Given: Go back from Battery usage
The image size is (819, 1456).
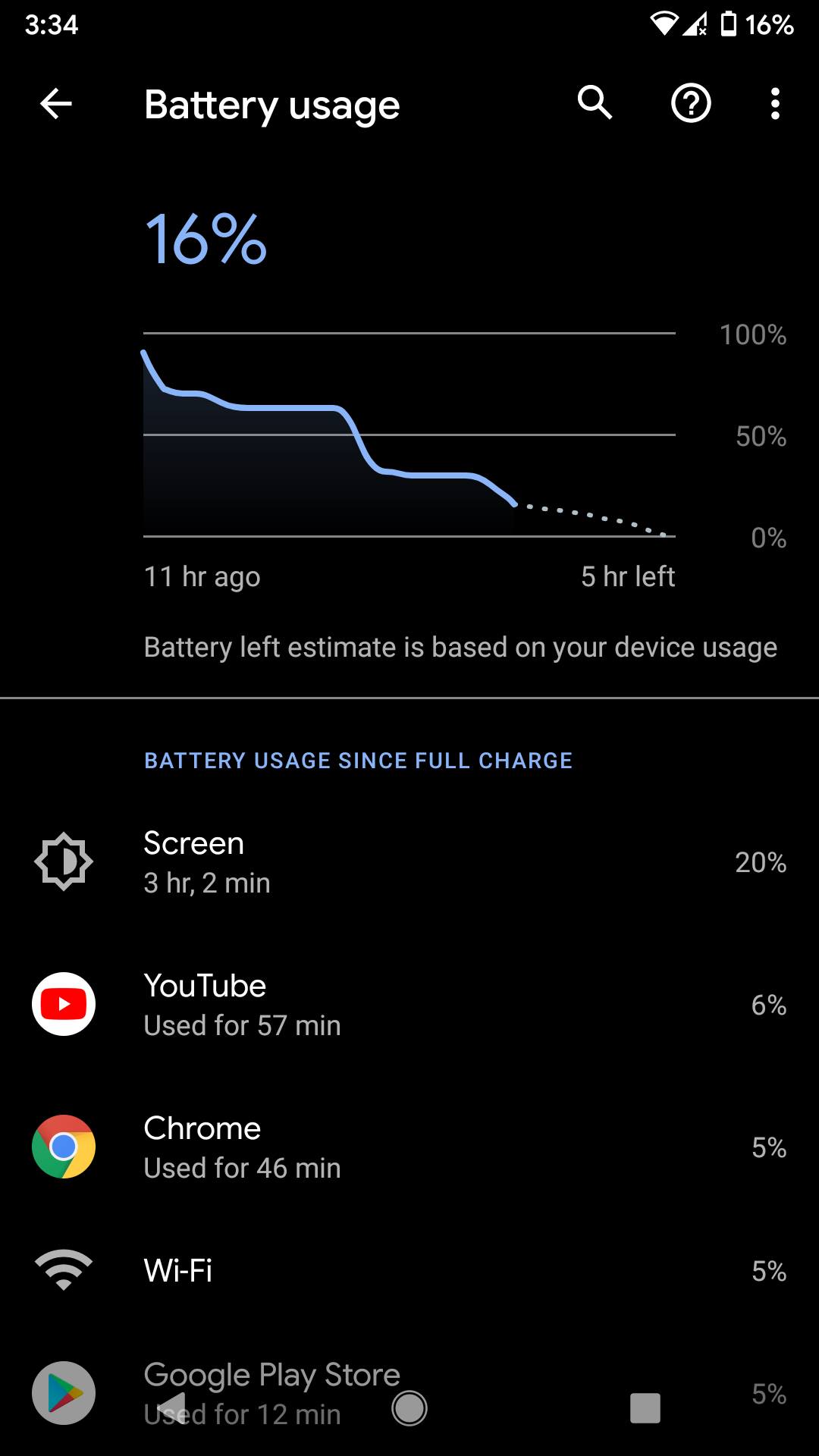Looking at the screenshot, I should click(x=56, y=104).
